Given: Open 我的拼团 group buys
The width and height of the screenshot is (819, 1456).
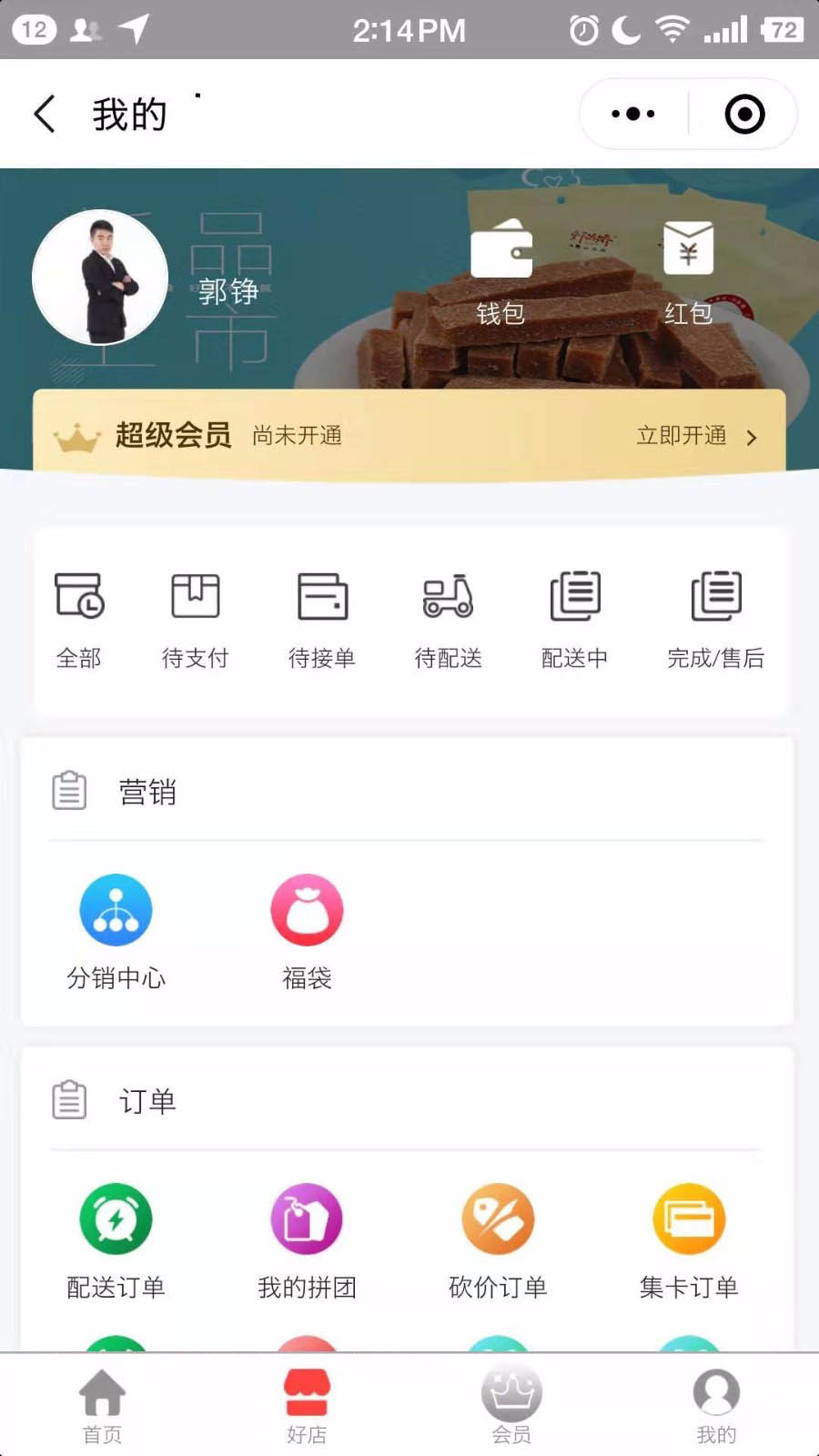Looking at the screenshot, I should (307, 1239).
